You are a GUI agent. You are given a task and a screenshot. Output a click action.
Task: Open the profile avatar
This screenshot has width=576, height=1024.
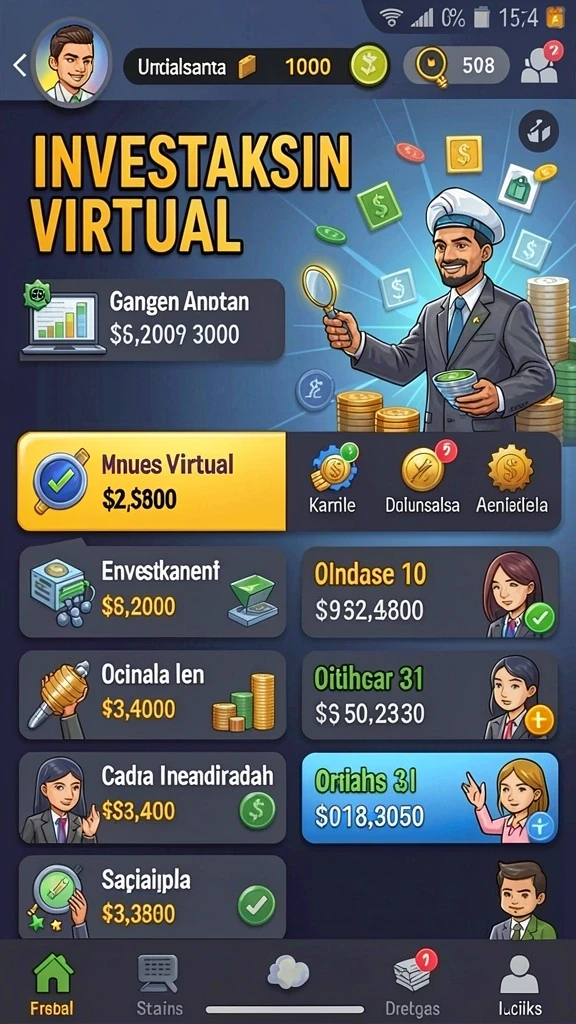[71, 62]
